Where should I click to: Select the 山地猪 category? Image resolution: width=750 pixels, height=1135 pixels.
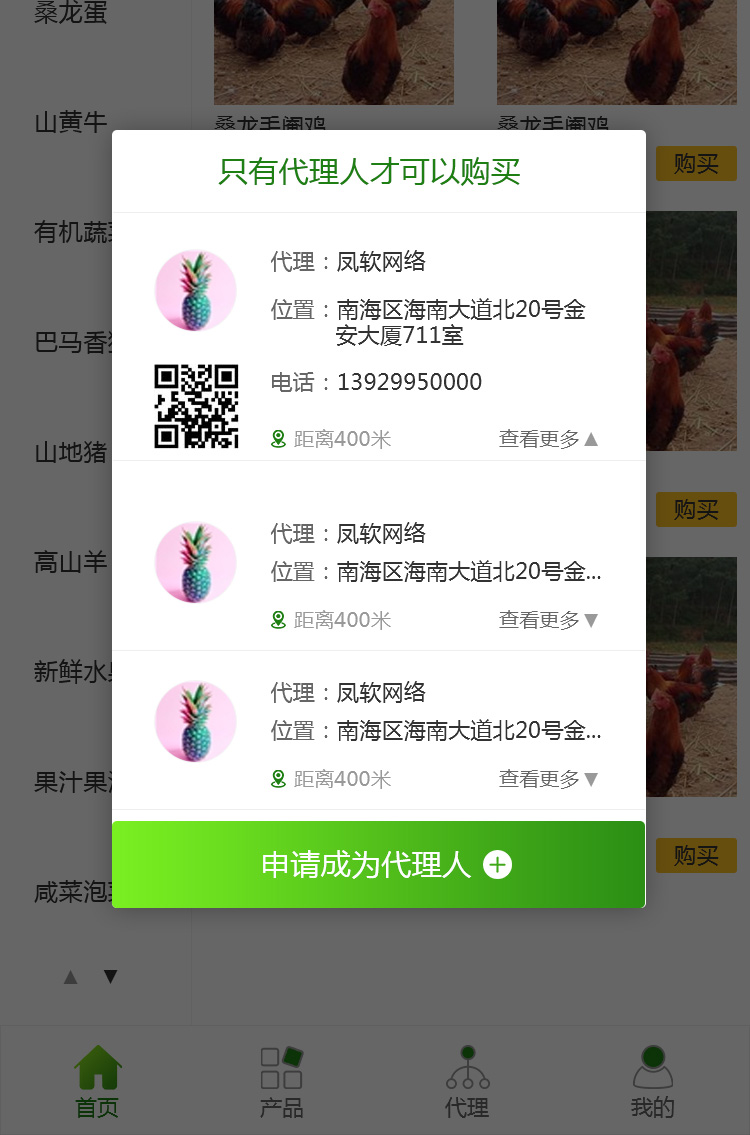coord(70,453)
